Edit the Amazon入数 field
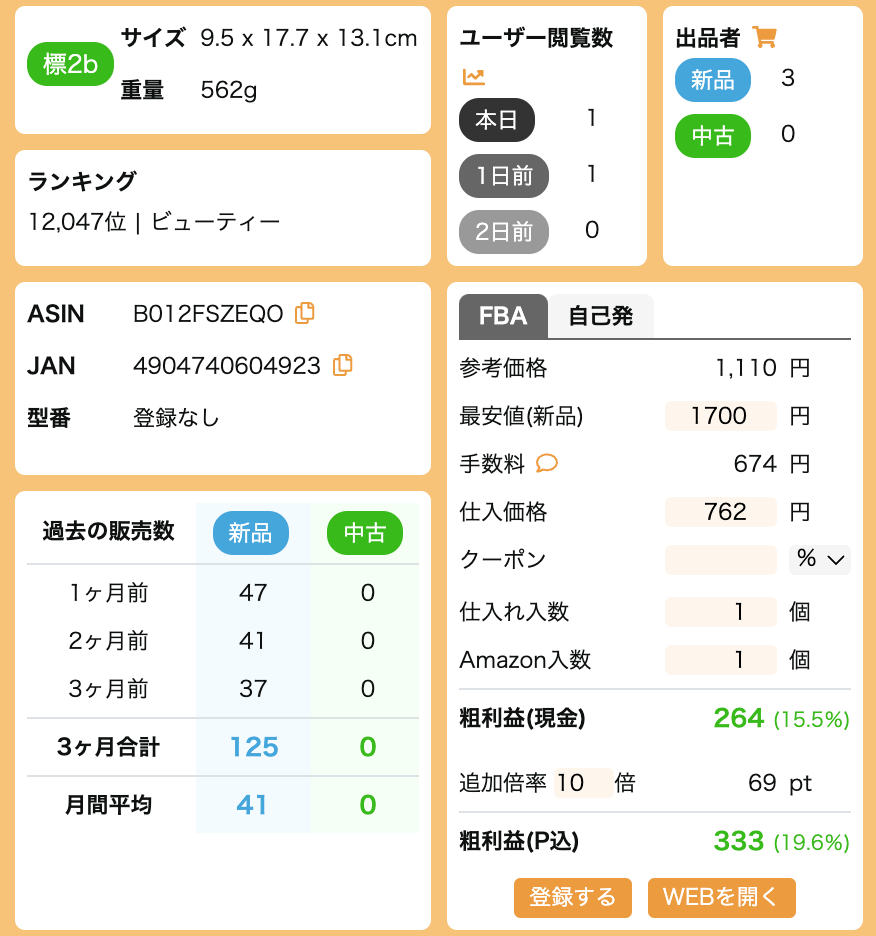The image size is (876, 936). point(720,659)
